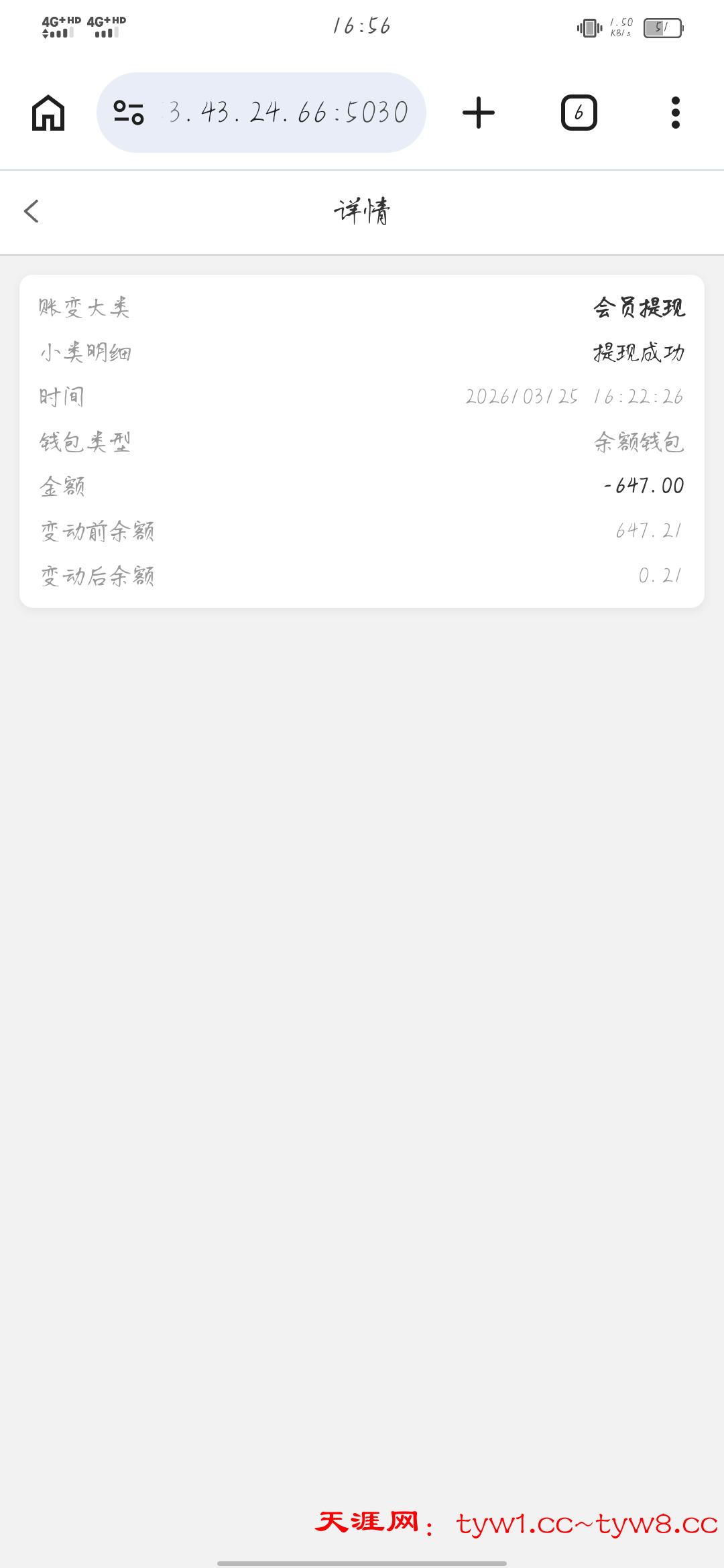Tap the address bar URL field
Viewport: 724px width, 1568px height.
tap(288, 113)
